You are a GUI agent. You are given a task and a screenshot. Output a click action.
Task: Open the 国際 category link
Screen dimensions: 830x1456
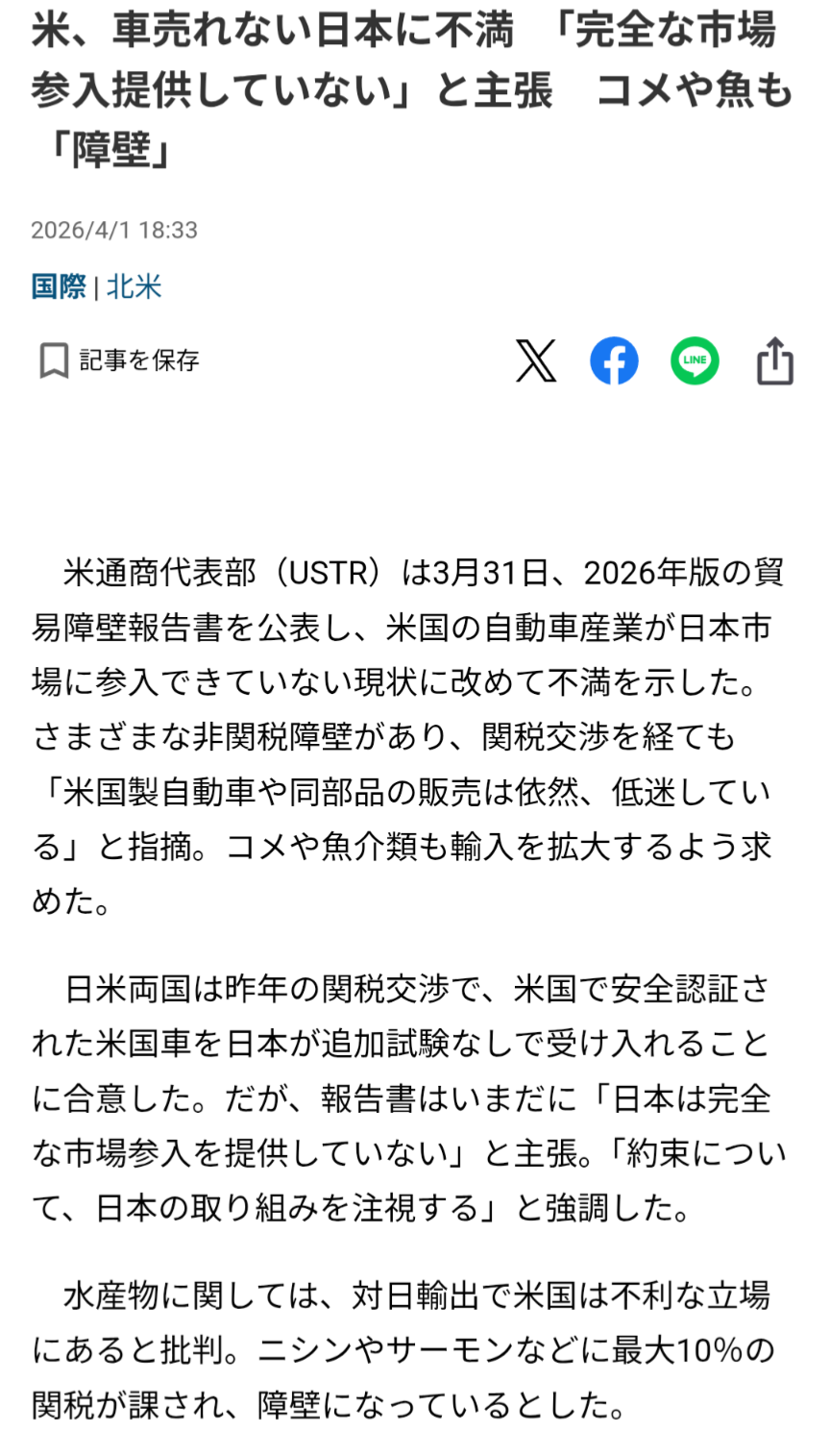click(x=59, y=286)
